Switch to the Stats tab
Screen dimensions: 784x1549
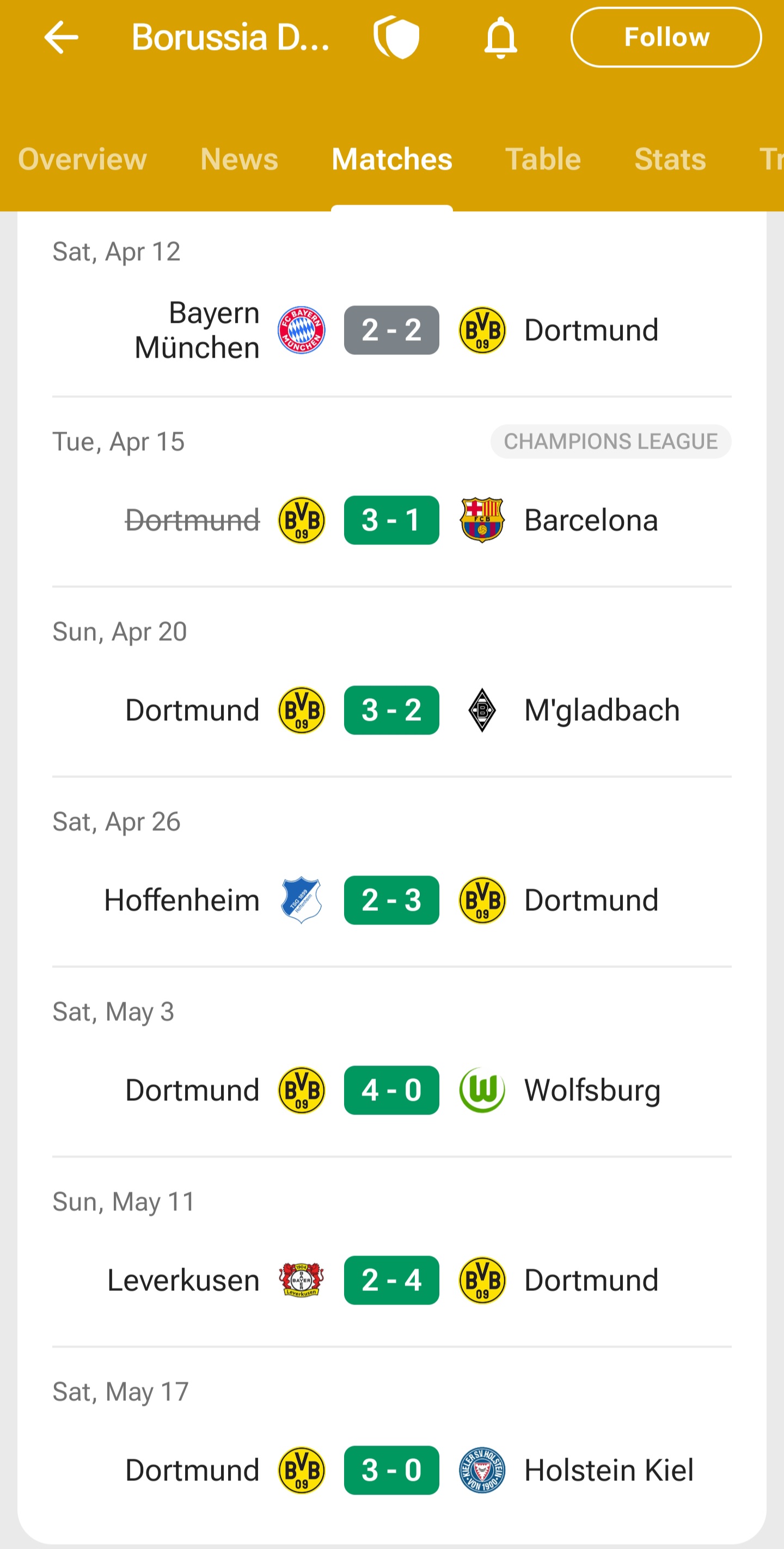point(670,160)
